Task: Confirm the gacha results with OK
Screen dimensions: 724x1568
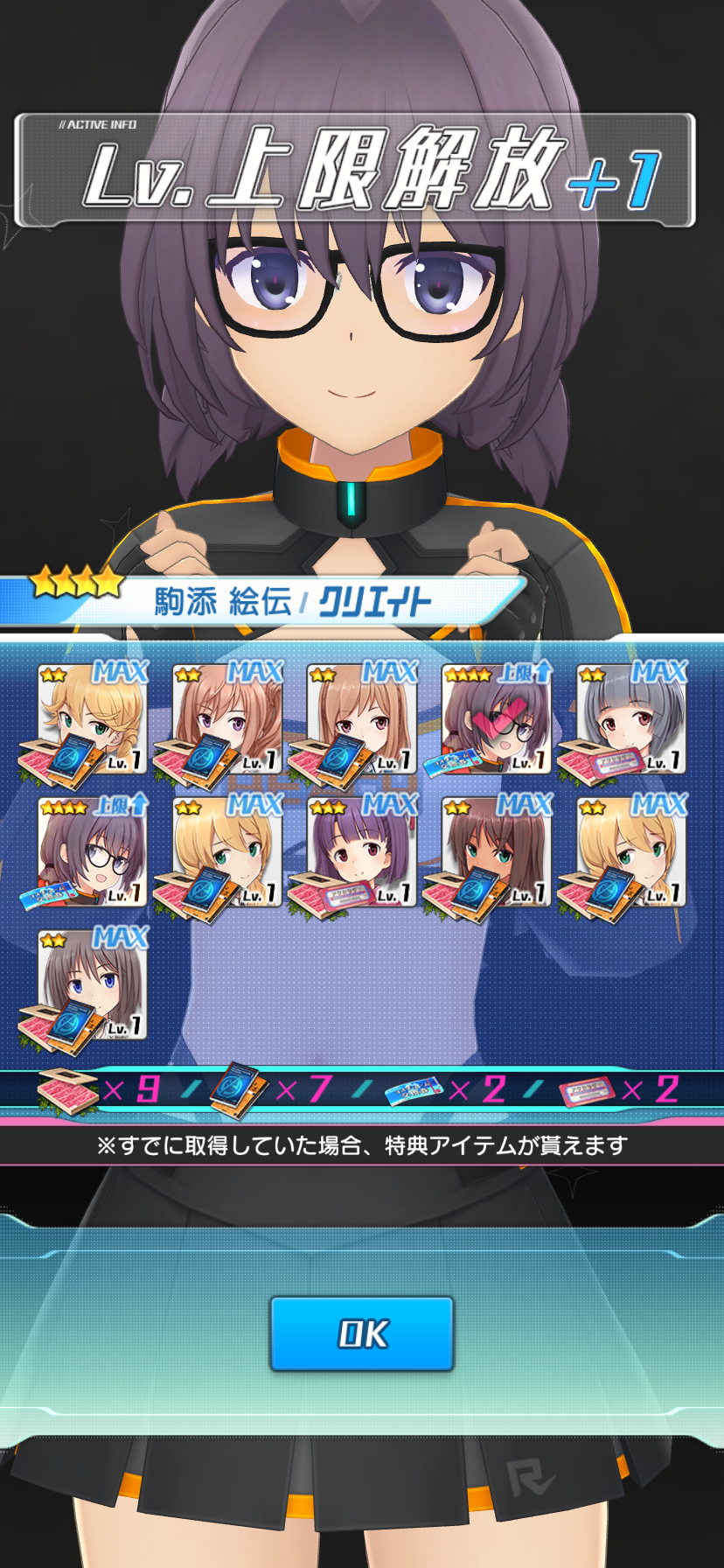Action: coord(362,1333)
